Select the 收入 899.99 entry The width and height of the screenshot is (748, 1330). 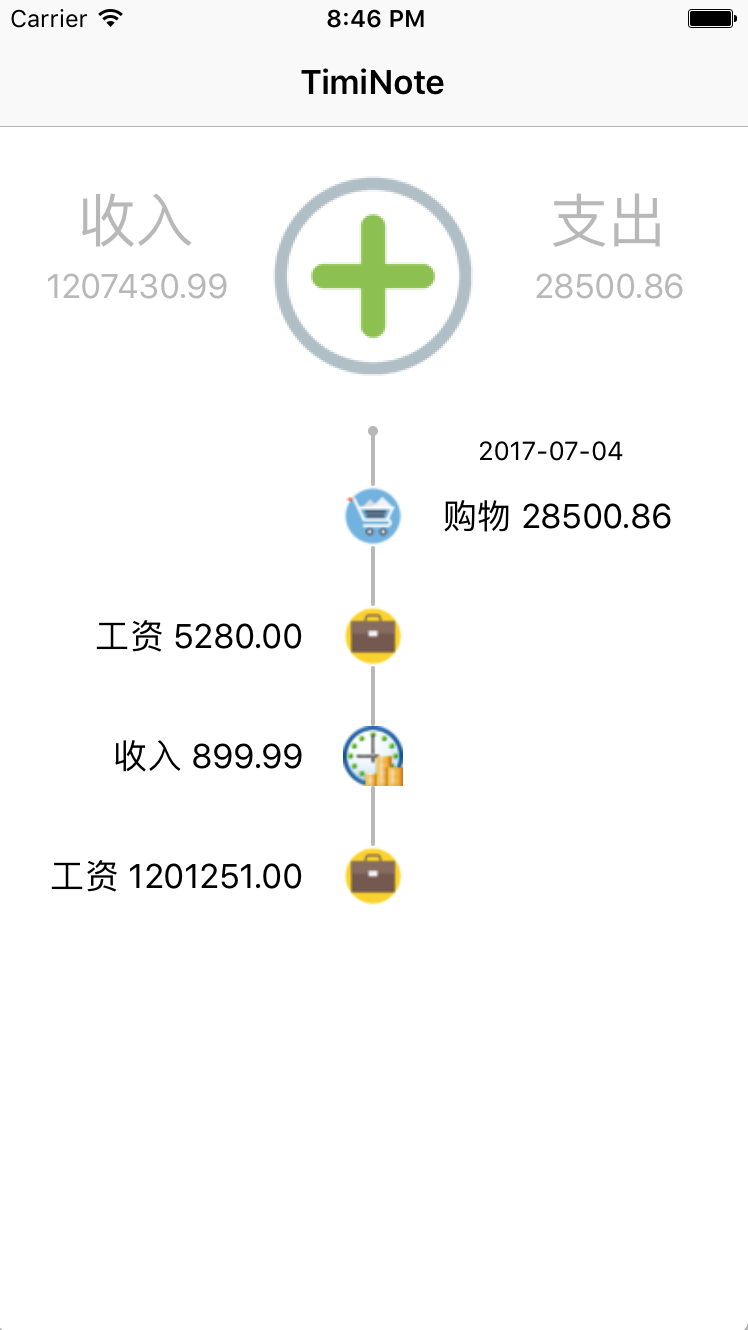208,756
